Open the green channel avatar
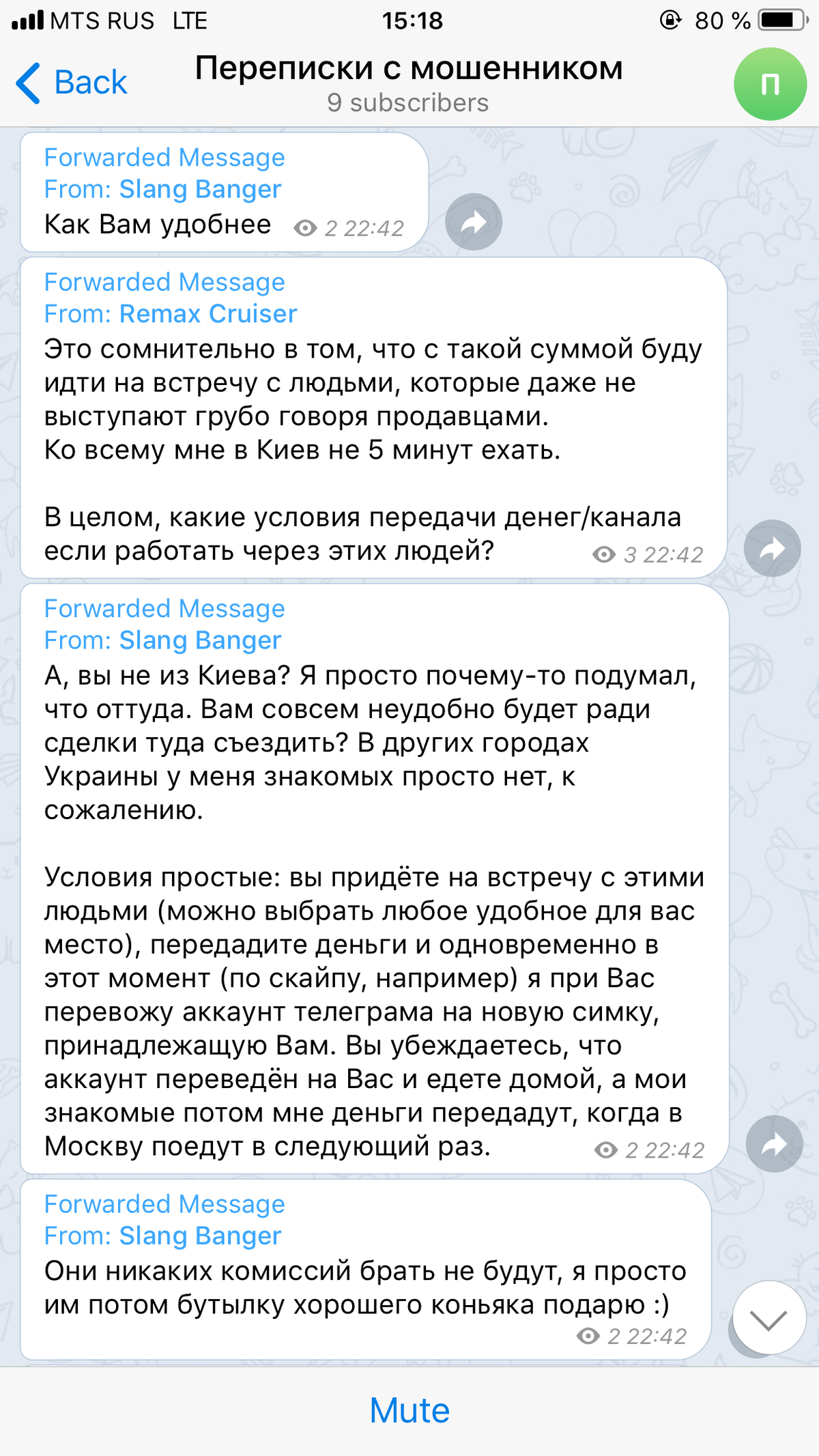The width and height of the screenshot is (819, 1456). click(x=770, y=85)
